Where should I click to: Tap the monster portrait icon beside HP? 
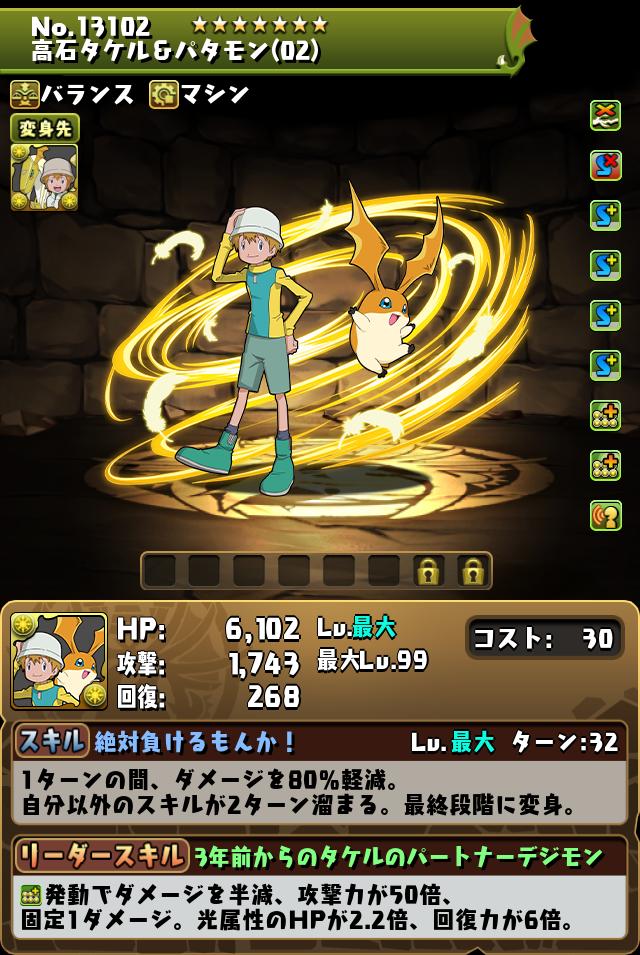58,660
